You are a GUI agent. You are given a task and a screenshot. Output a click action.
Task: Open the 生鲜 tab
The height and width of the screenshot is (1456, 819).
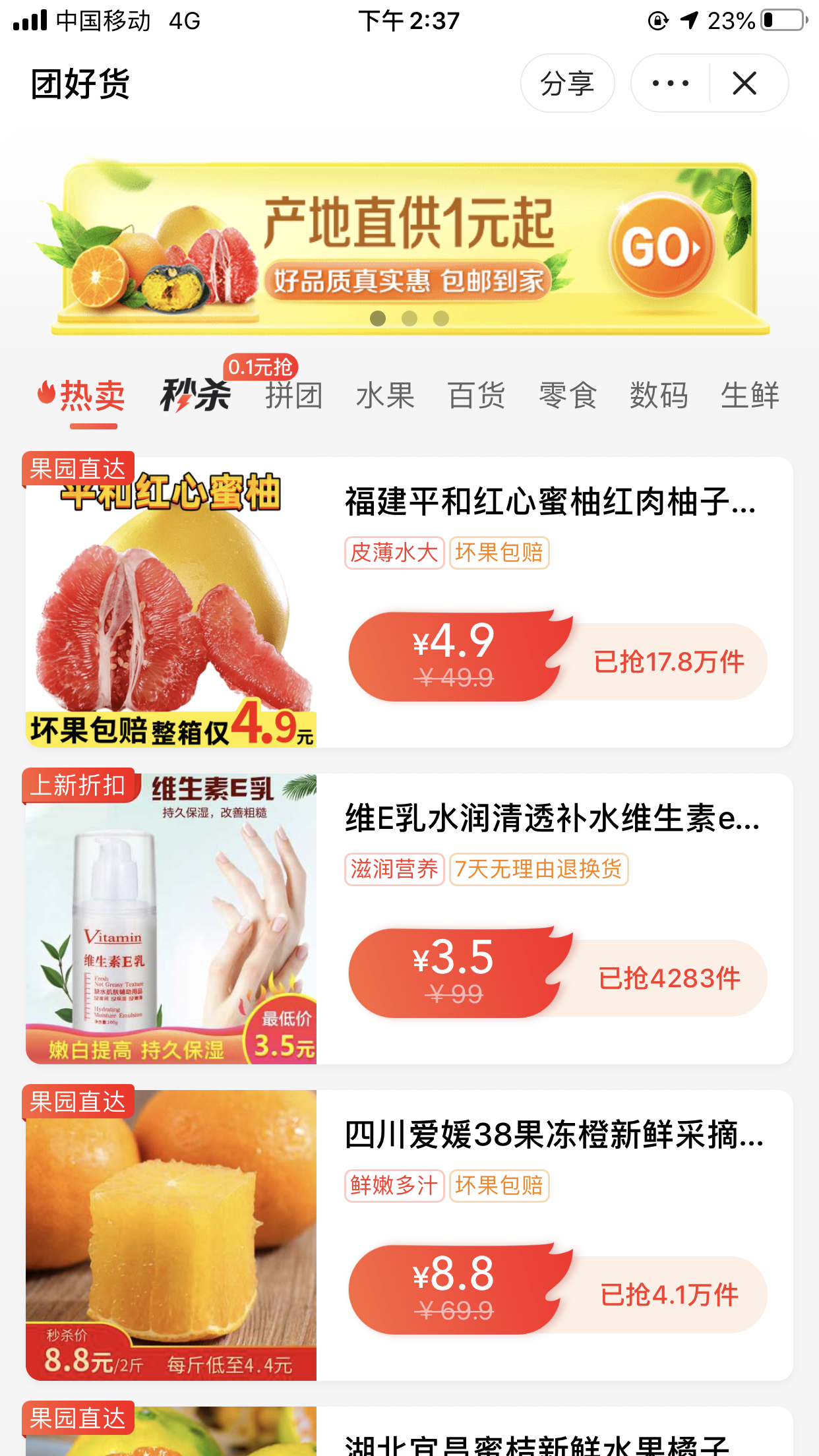[750, 396]
